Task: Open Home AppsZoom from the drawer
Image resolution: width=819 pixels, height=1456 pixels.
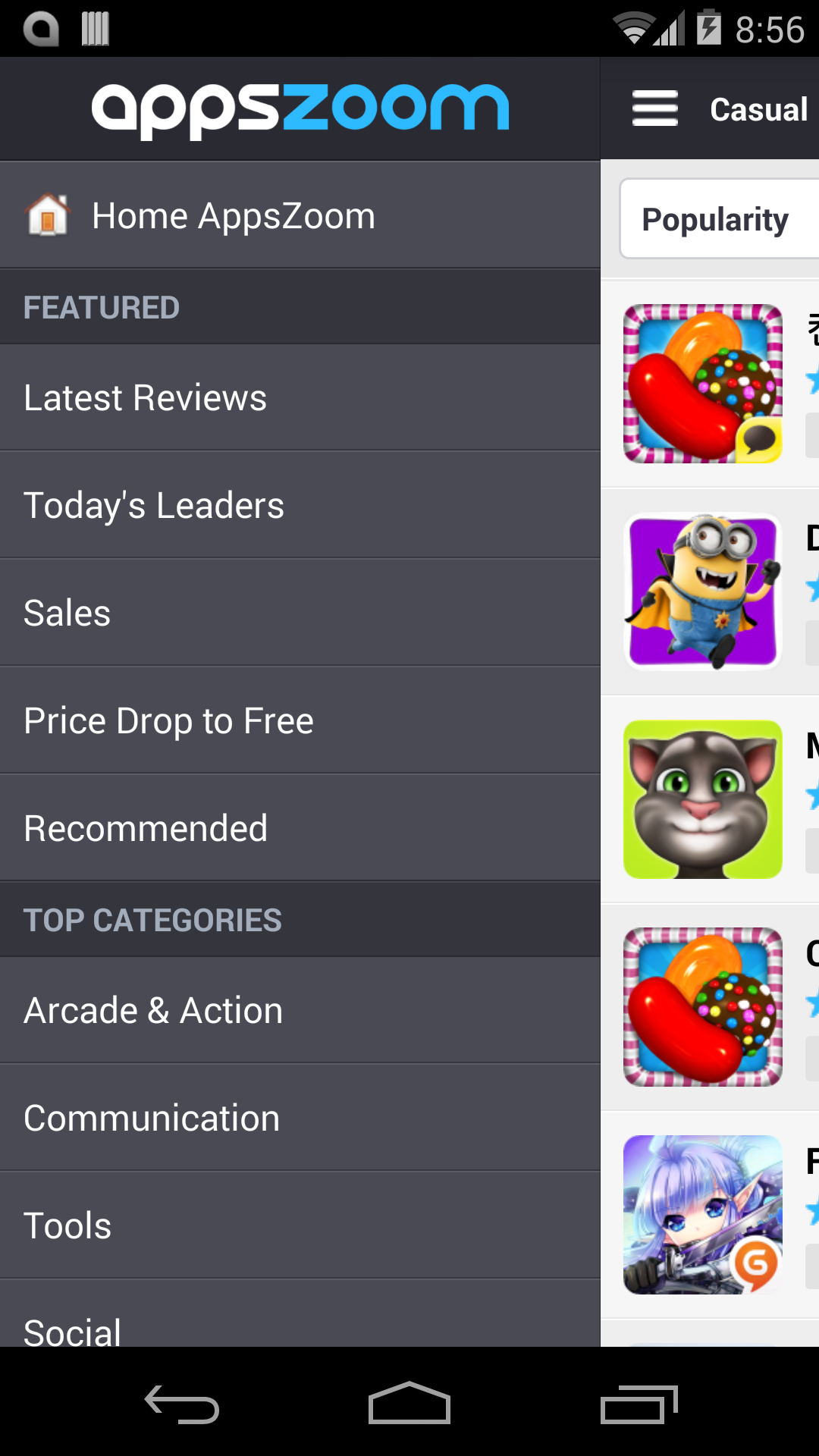Action: (x=300, y=215)
